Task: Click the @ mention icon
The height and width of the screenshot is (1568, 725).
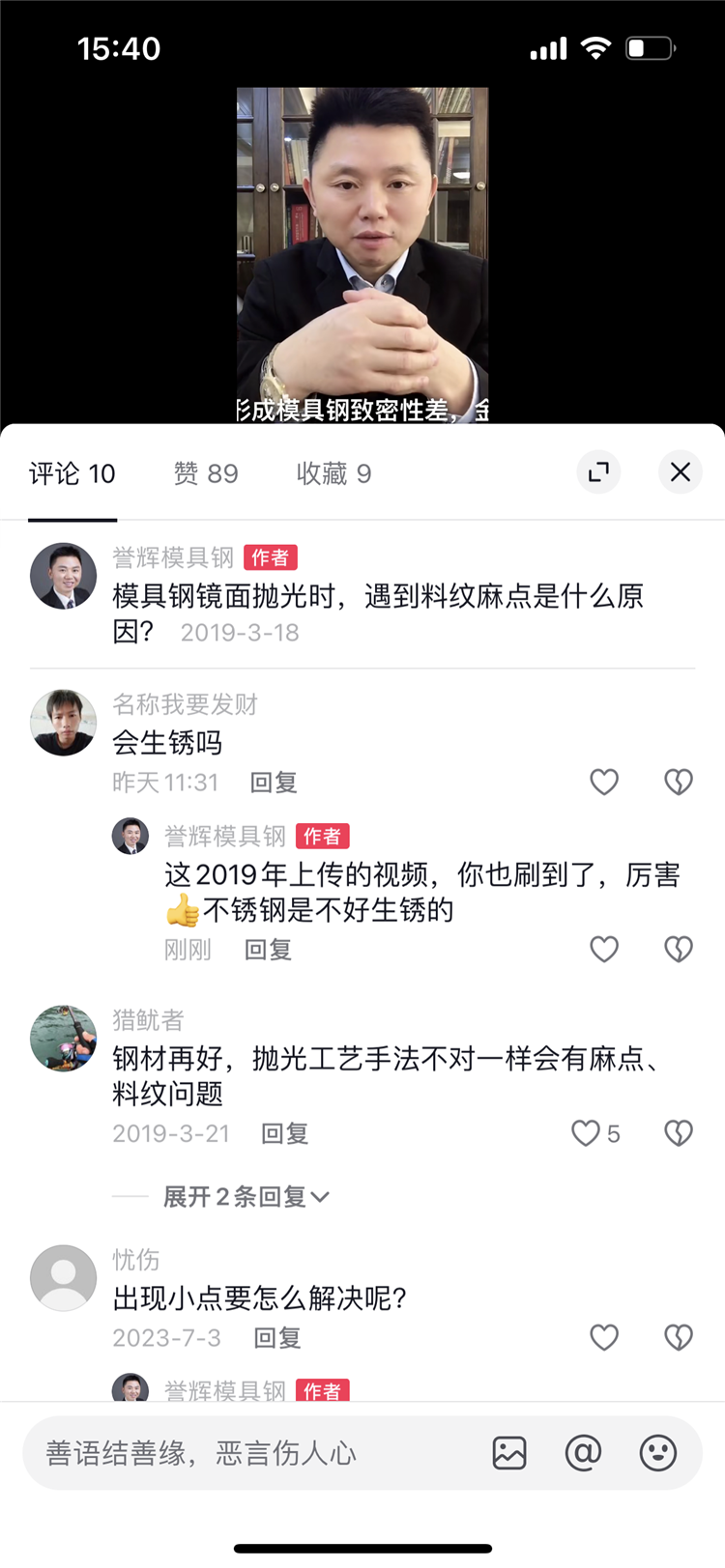Action: (x=583, y=1453)
